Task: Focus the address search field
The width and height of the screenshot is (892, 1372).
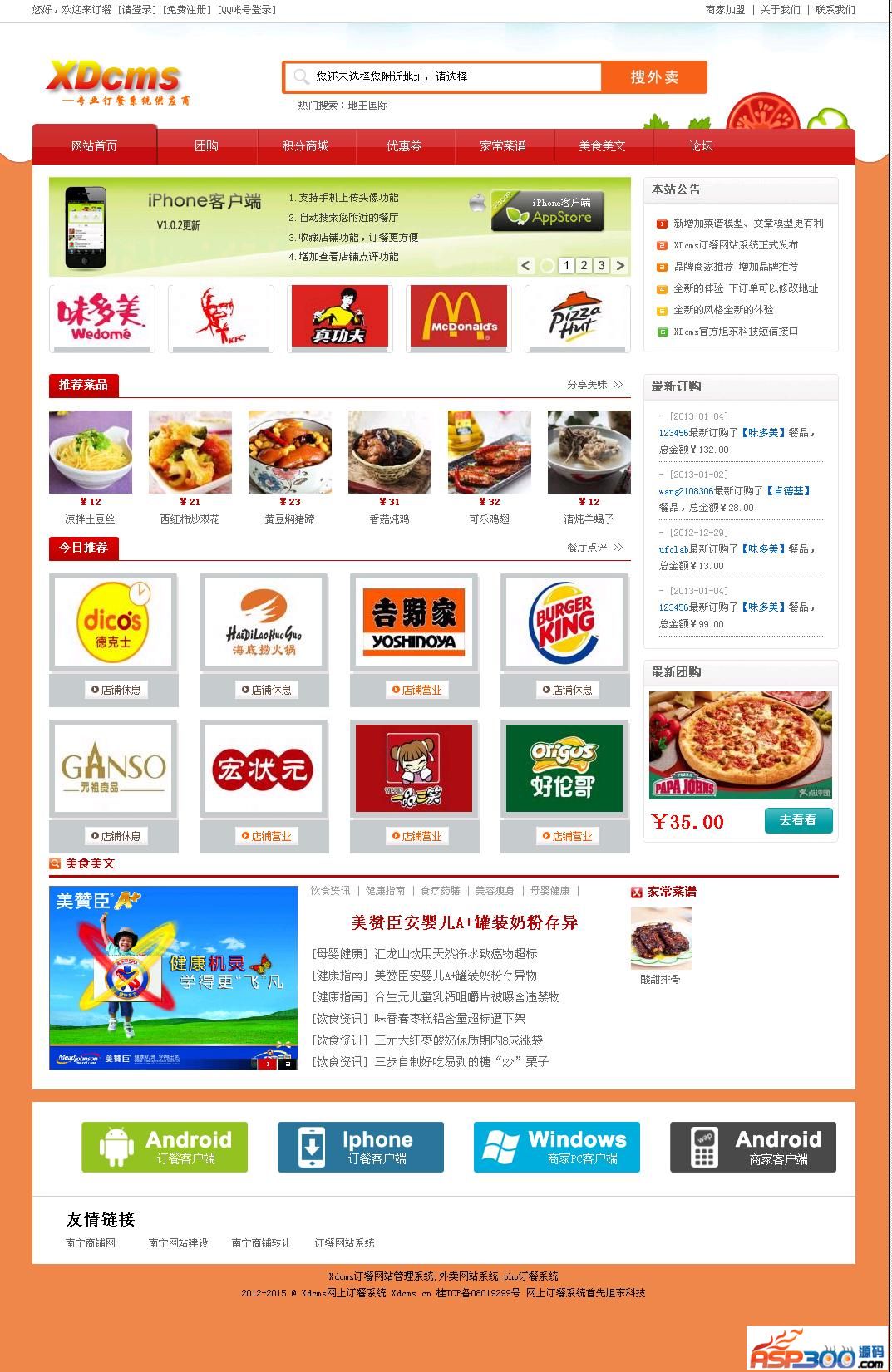Action: pos(453,76)
